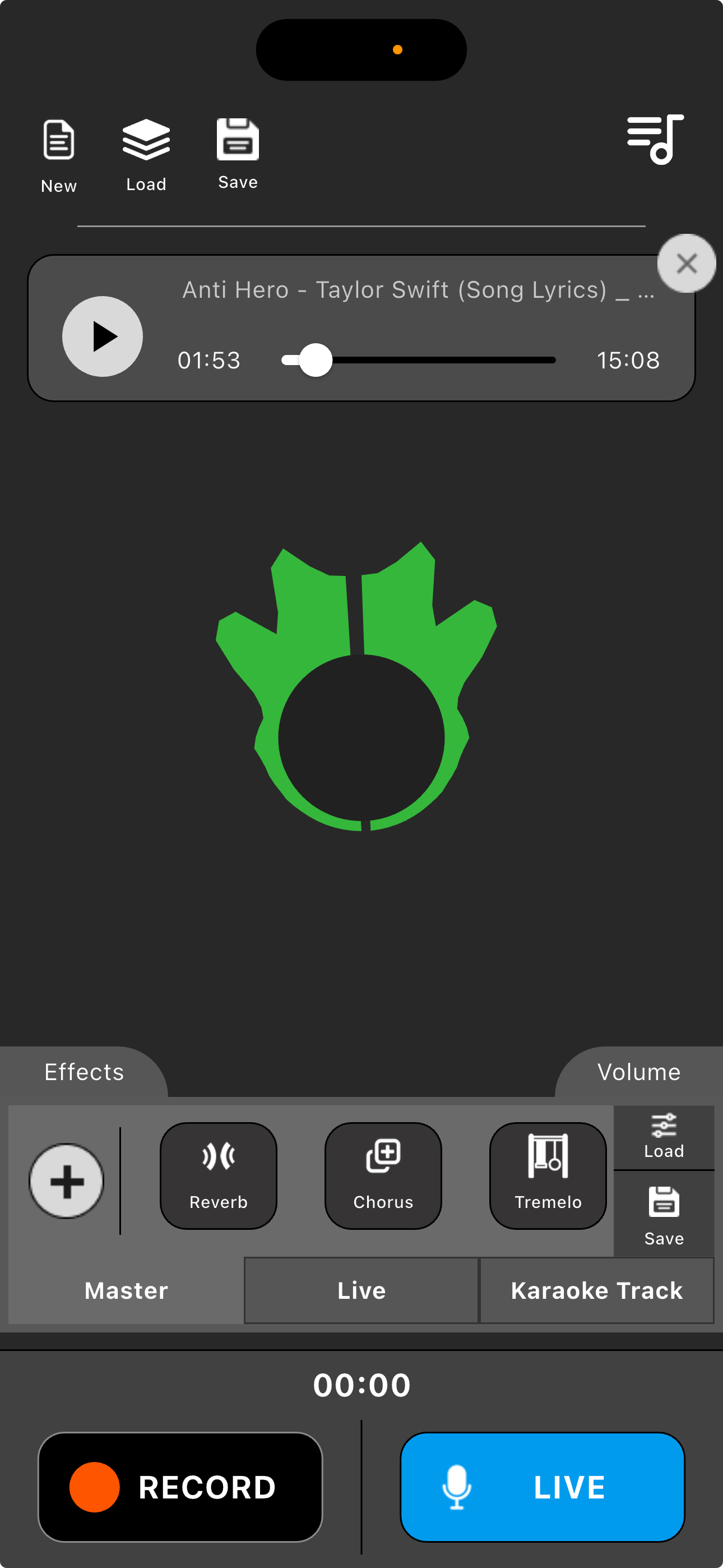Create a new project

[x=58, y=155]
